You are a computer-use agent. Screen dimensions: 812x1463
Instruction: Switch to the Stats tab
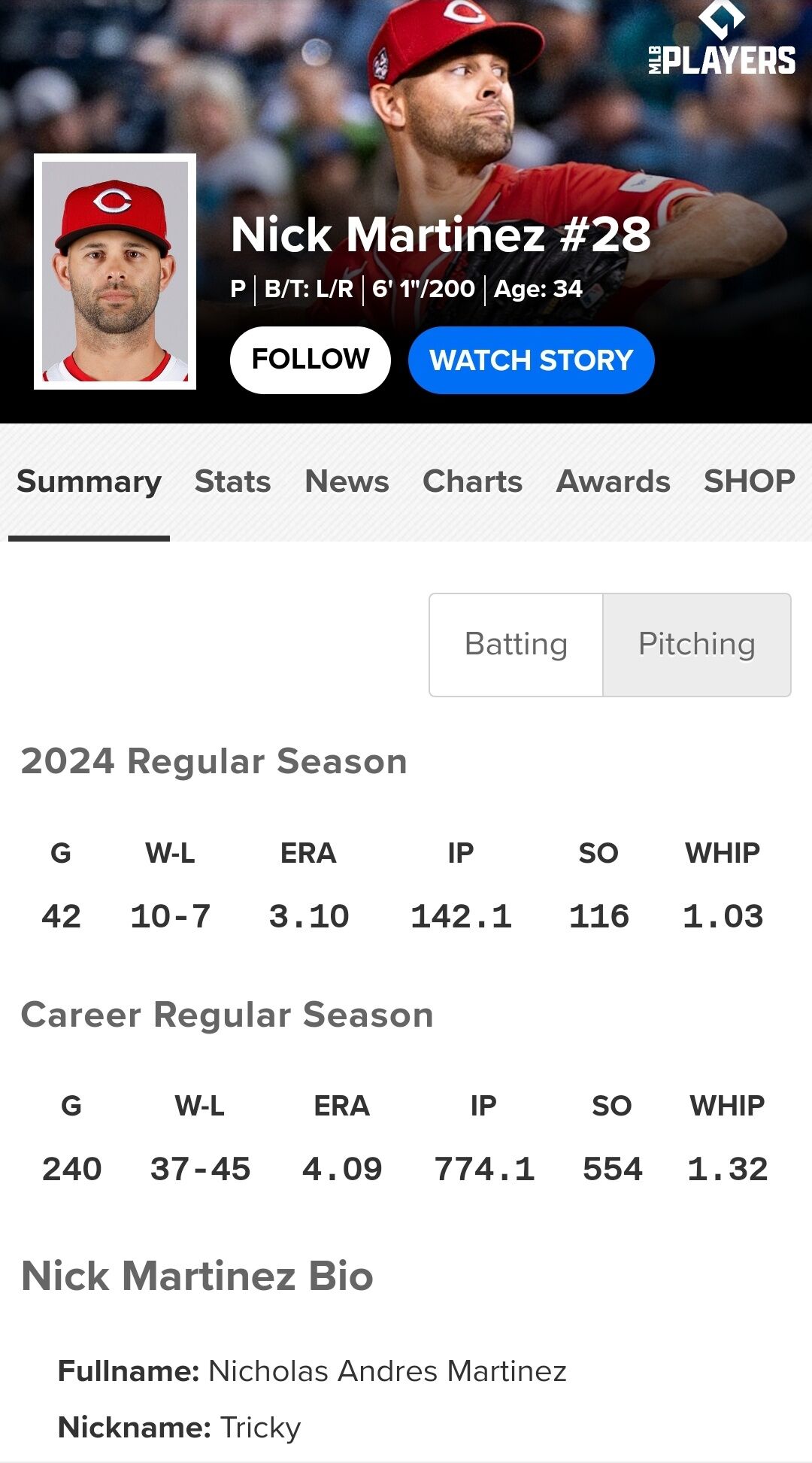[x=232, y=481]
